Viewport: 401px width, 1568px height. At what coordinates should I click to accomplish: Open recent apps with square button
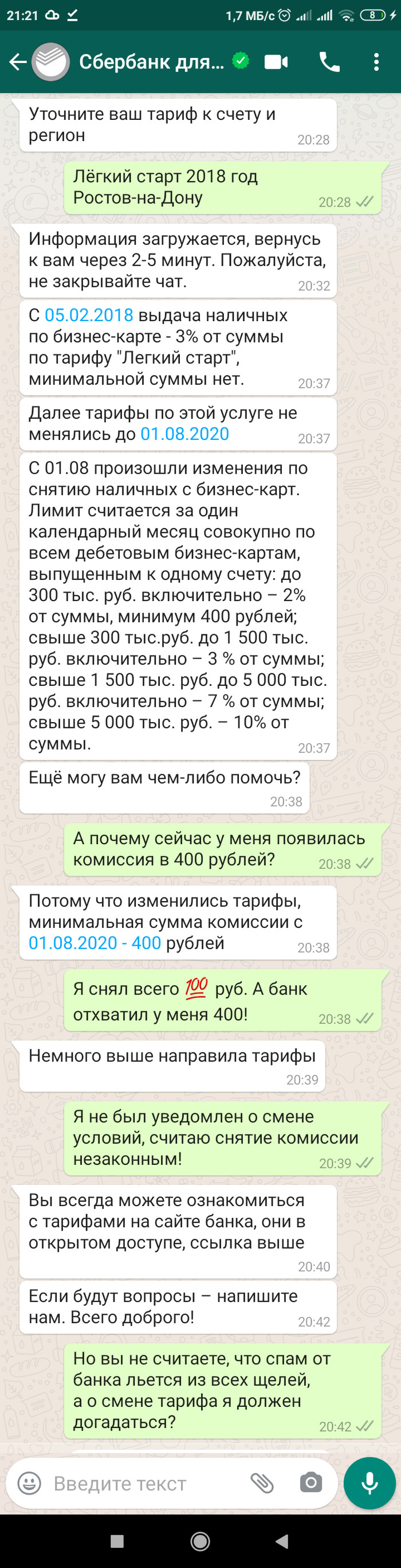pos(117,1541)
